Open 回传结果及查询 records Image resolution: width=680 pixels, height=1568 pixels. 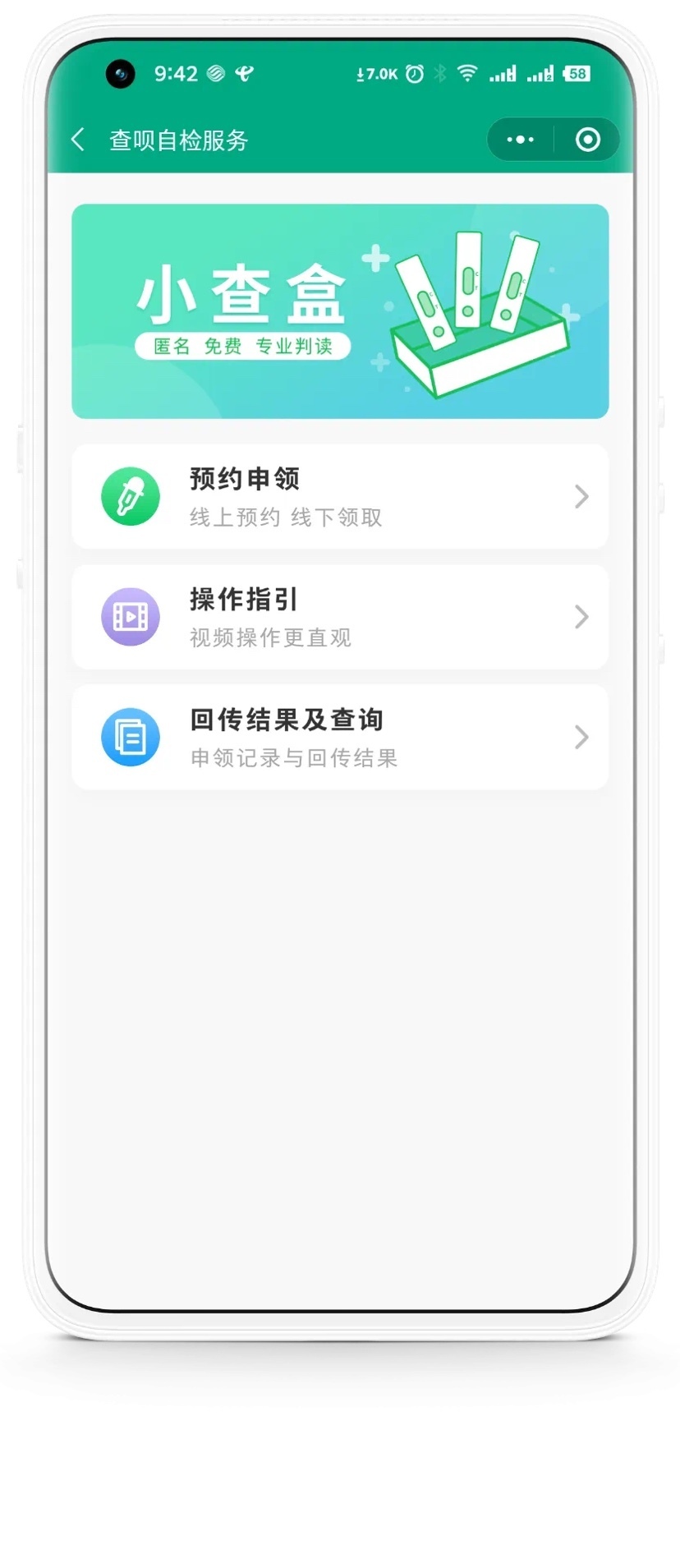340,737
